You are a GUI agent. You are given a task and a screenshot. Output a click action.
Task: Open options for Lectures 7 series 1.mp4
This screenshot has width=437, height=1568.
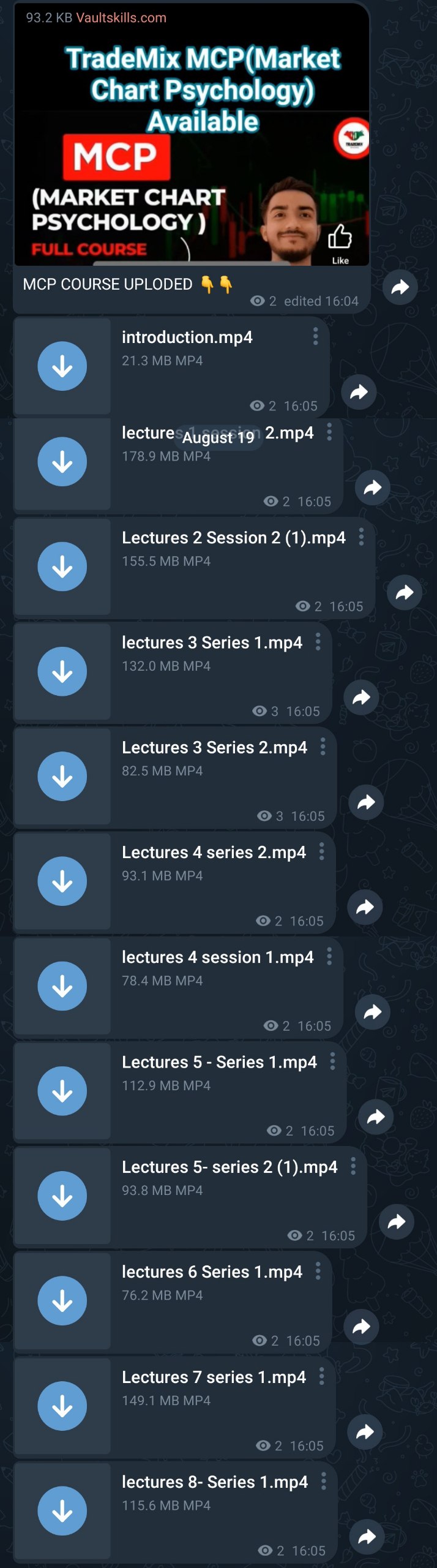pos(321,1376)
